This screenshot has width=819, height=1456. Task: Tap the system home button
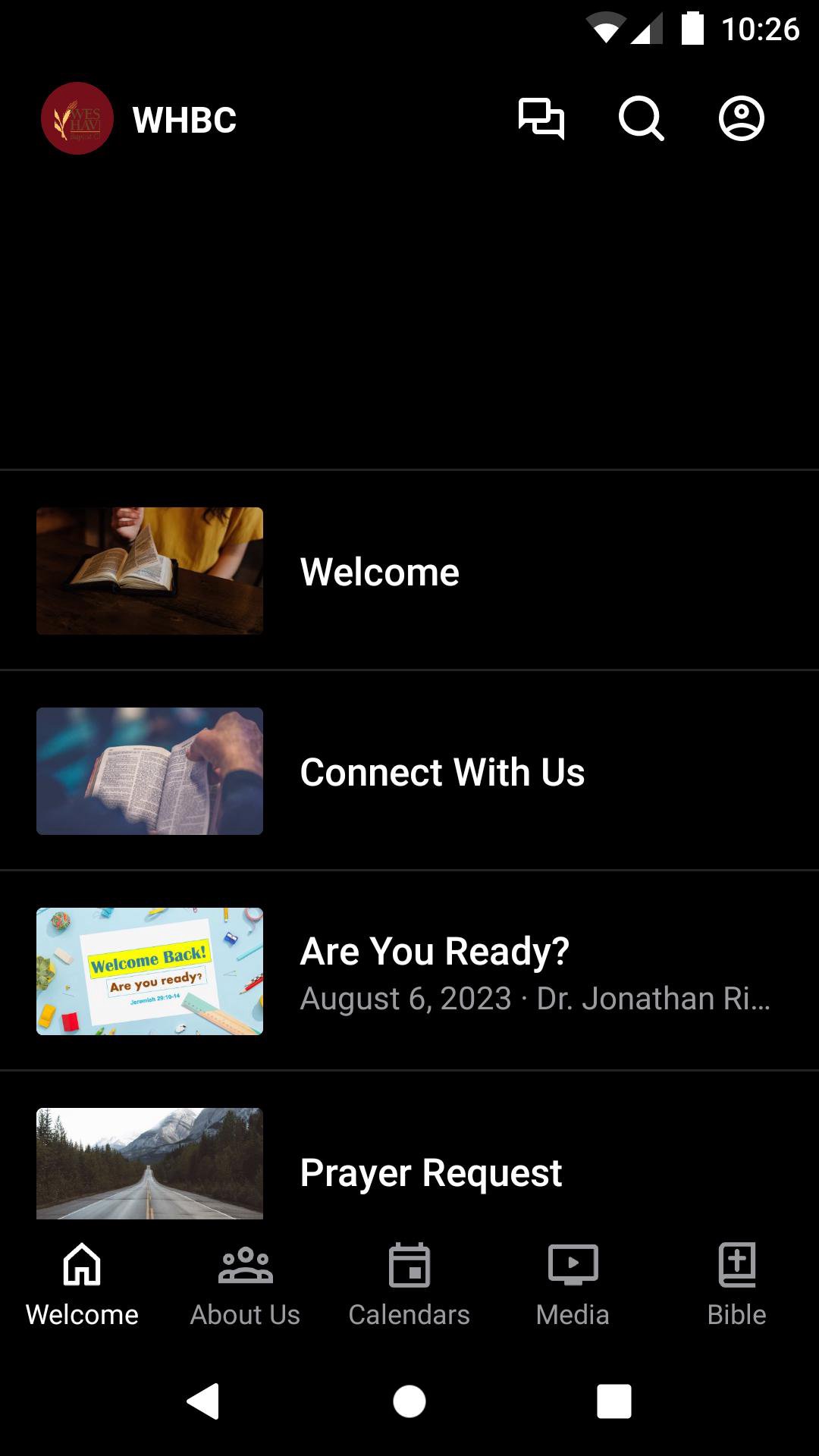coord(409,1401)
